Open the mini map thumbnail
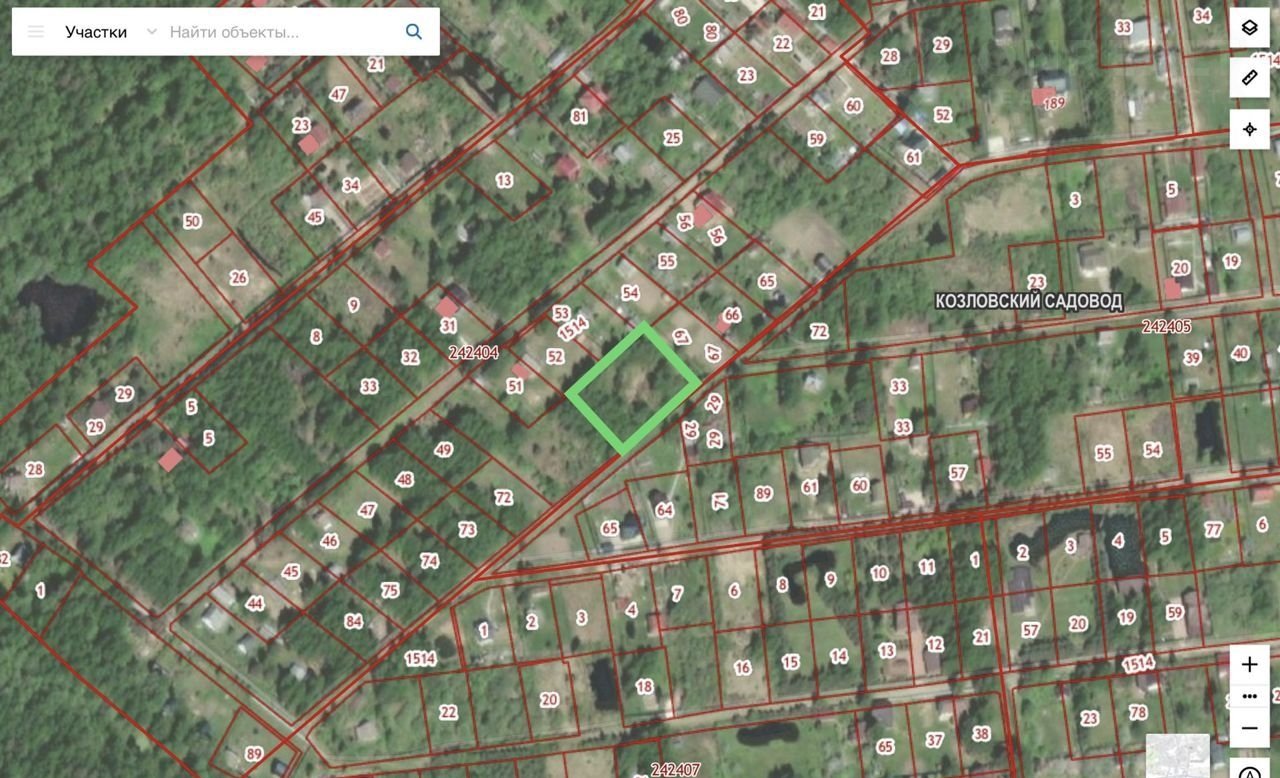Image resolution: width=1280 pixels, height=778 pixels. pyautogui.click(x=1177, y=756)
